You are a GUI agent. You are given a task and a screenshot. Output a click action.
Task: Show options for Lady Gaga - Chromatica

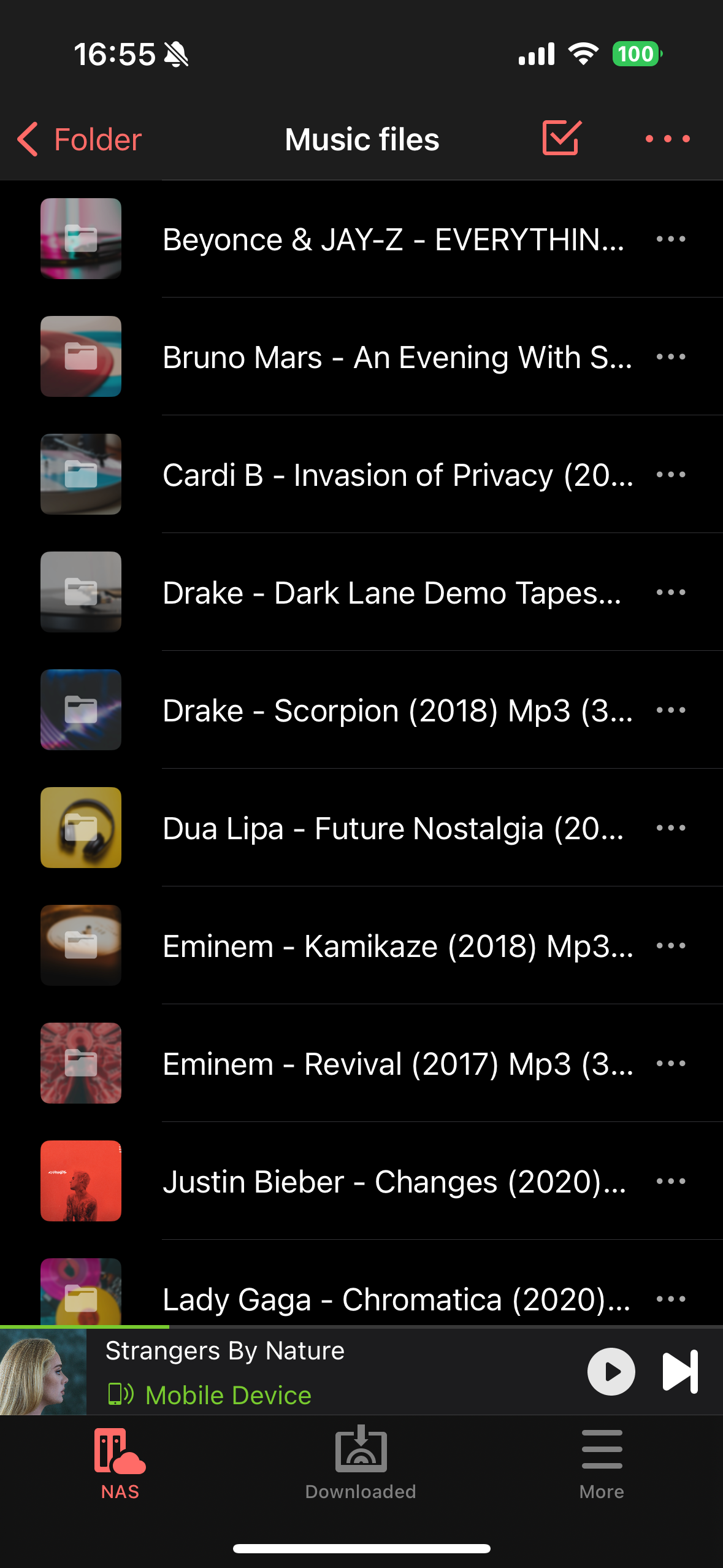click(x=670, y=1299)
